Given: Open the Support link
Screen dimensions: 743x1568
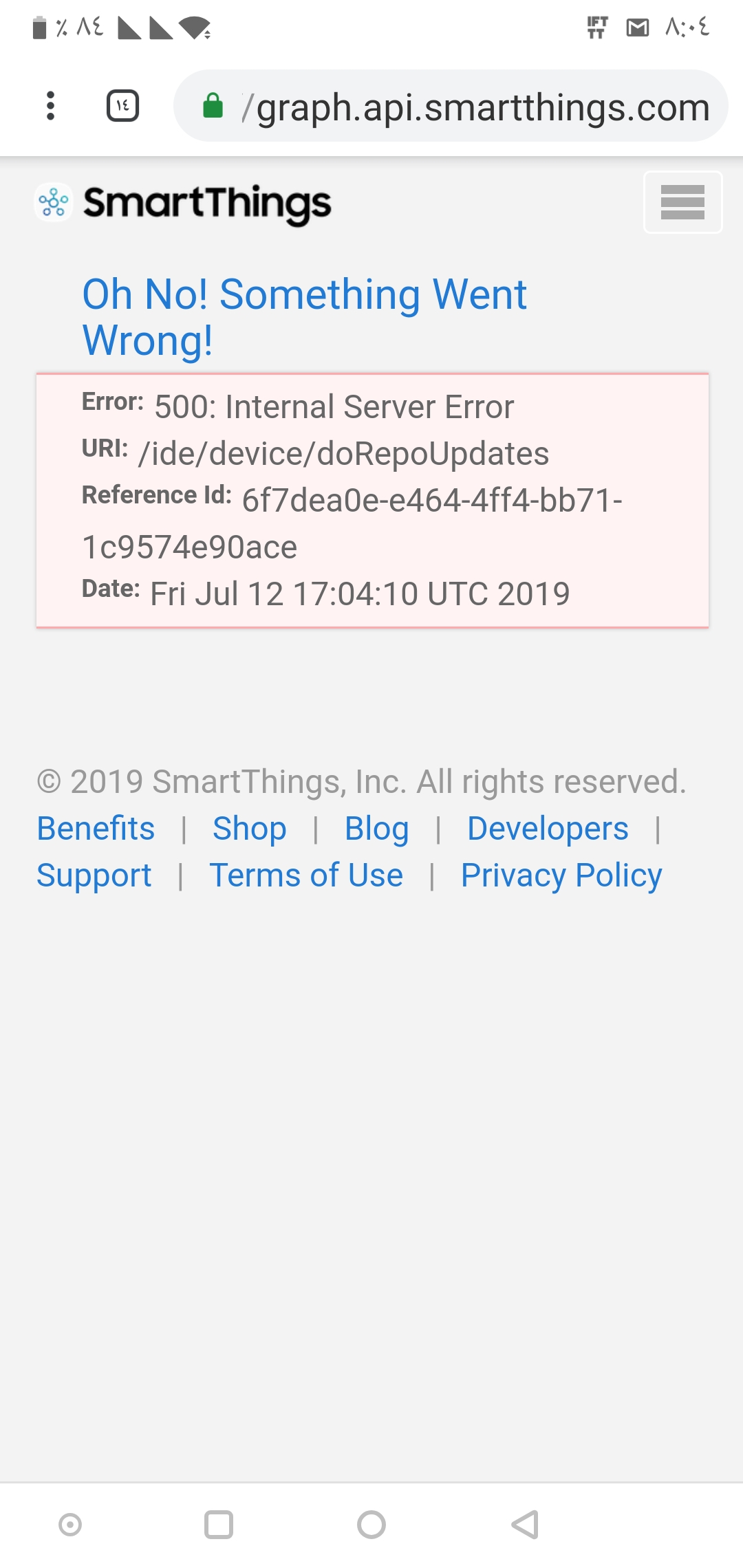Looking at the screenshot, I should pyautogui.click(x=94, y=875).
